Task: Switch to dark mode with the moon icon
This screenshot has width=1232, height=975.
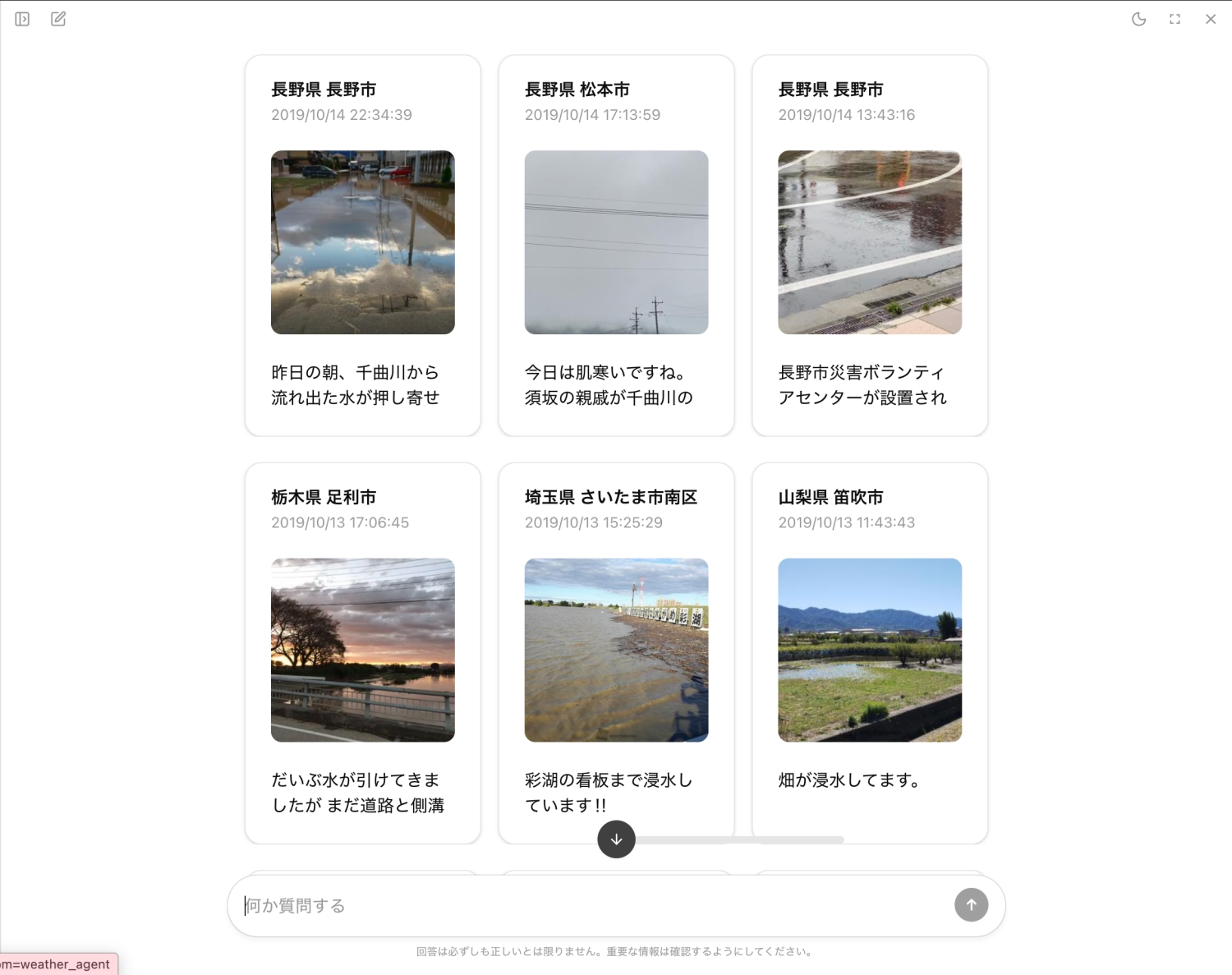Action: pyautogui.click(x=1138, y=19)
